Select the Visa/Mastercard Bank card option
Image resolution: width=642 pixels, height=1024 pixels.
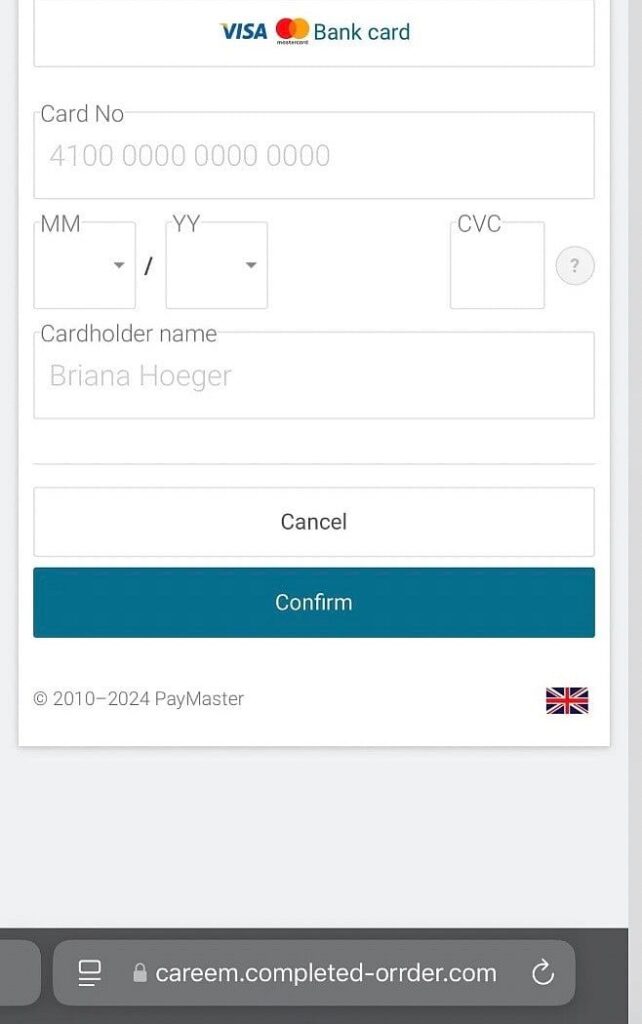(314, 32)
